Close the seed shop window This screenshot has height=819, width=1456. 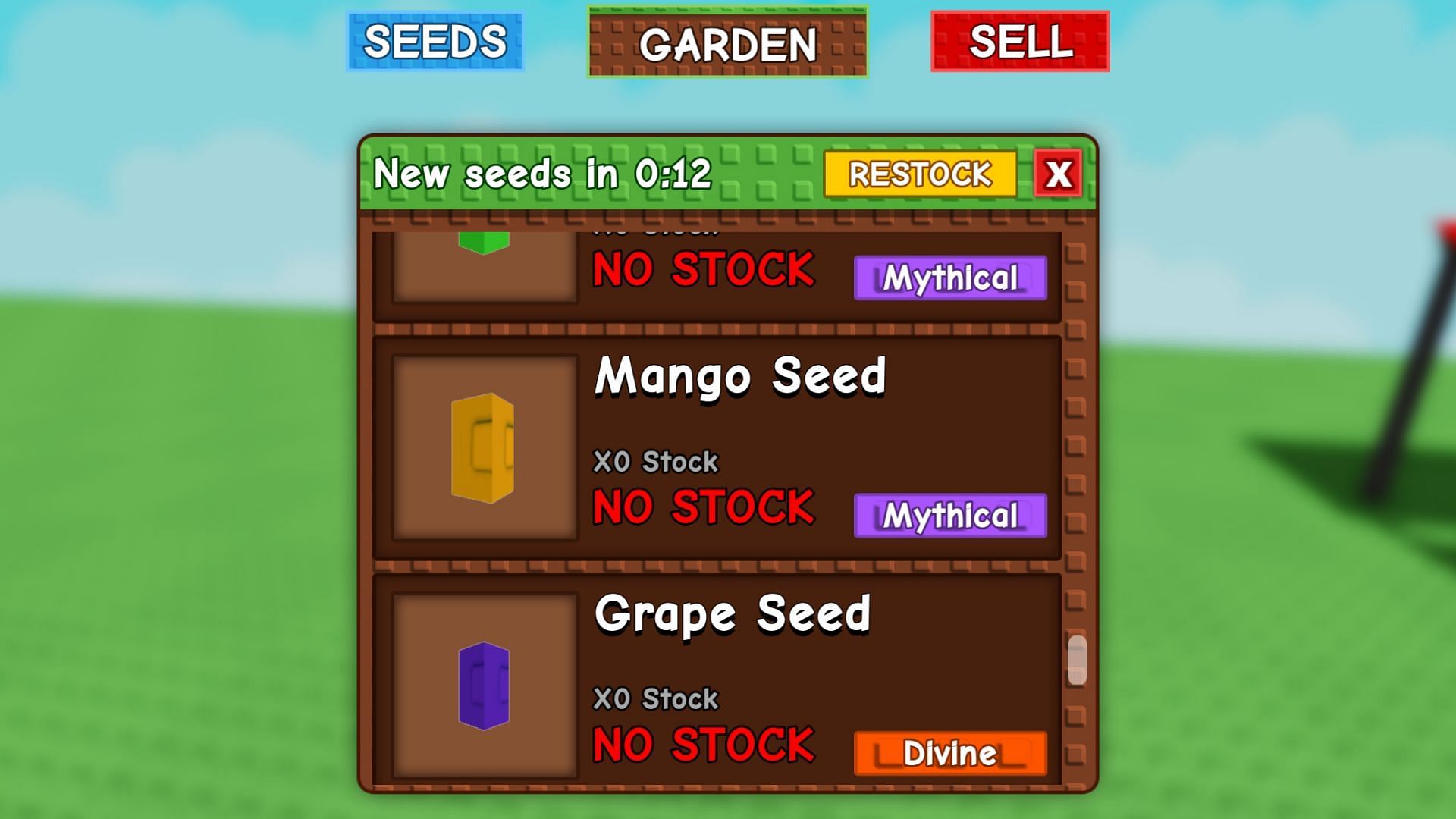1059,174
